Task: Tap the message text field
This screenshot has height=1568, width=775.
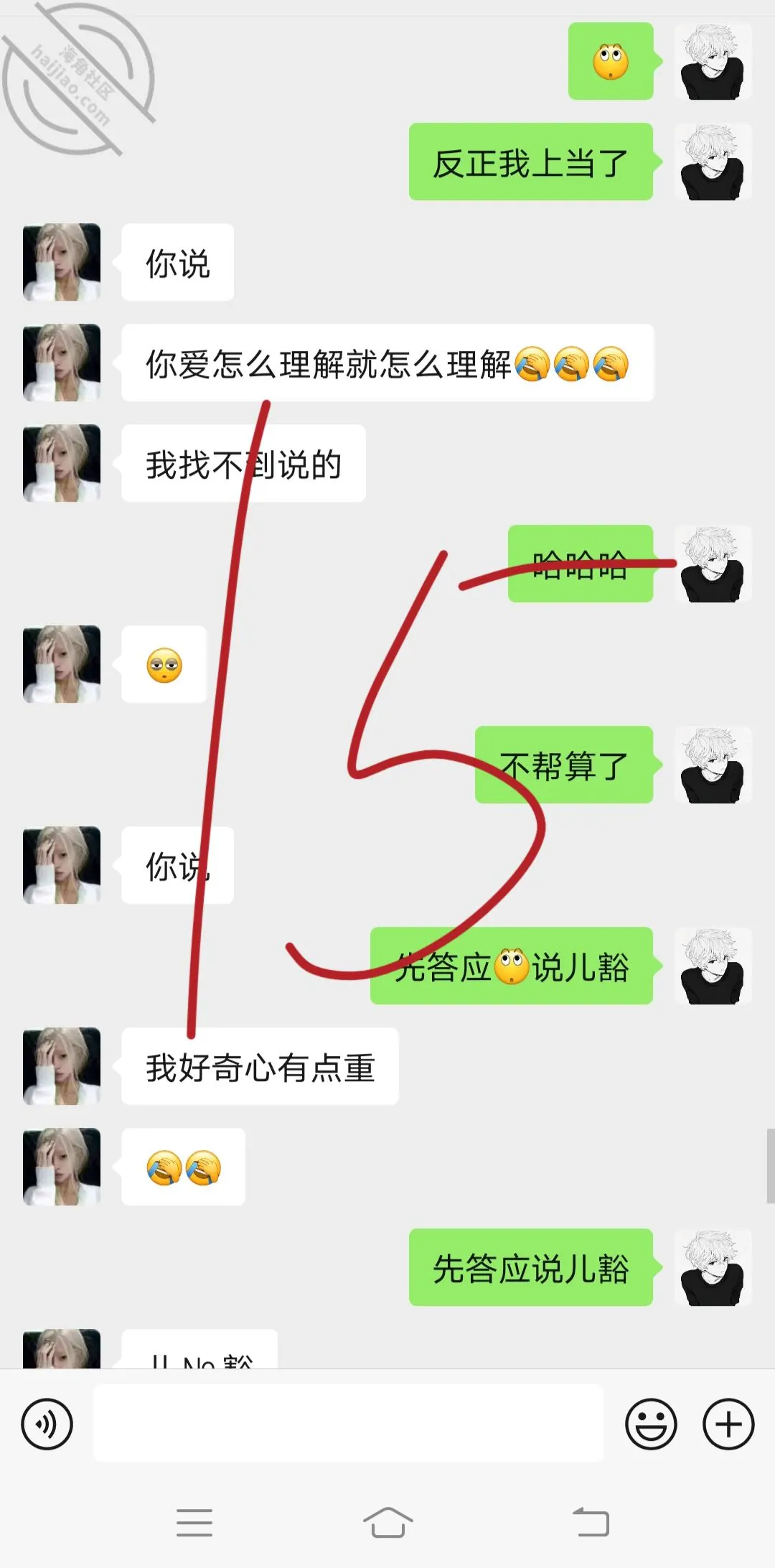Action: point(348,1423)
